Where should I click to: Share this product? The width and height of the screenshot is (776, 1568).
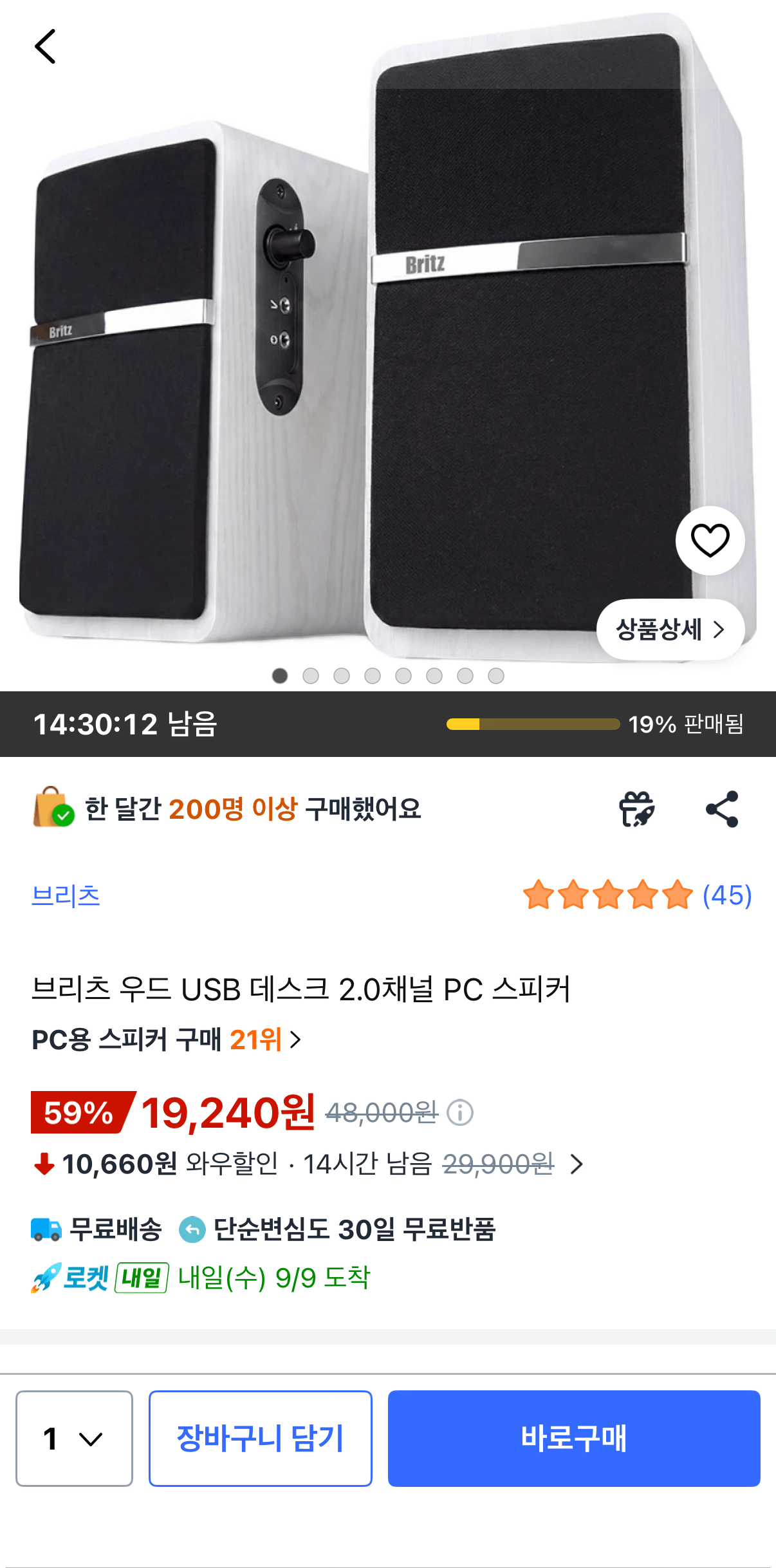(722, 809)
